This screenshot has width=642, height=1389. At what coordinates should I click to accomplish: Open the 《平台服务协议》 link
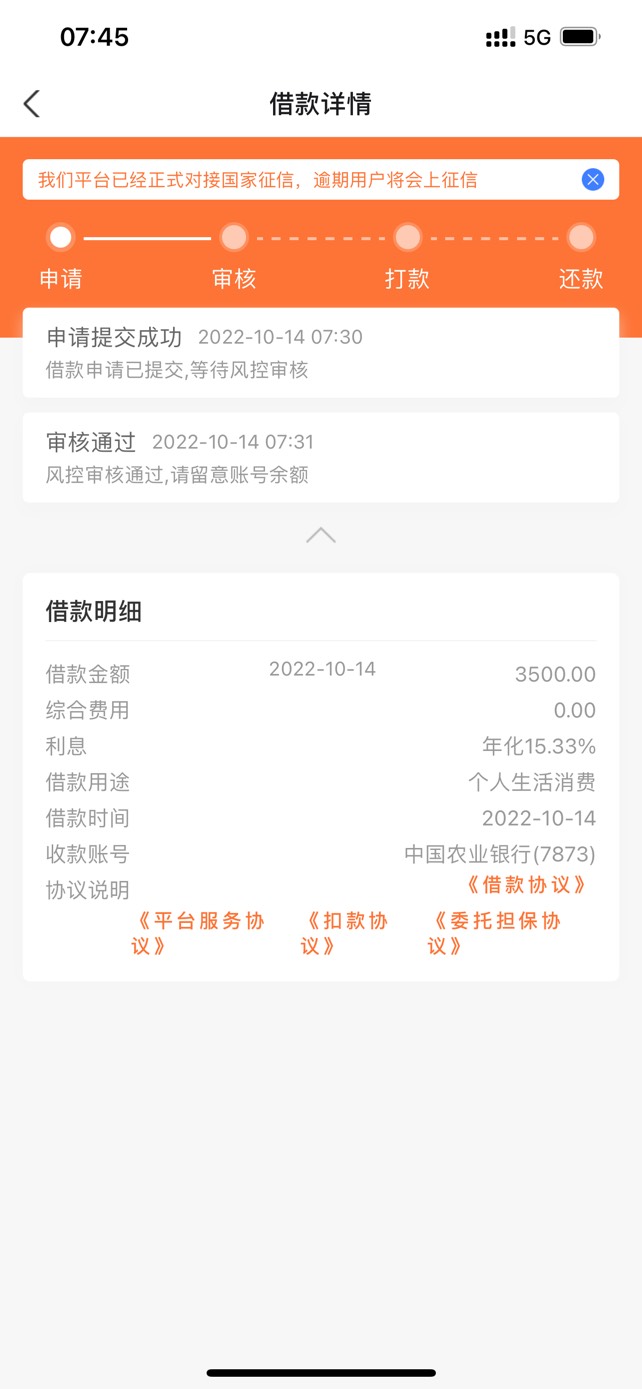tap(199, 933)
